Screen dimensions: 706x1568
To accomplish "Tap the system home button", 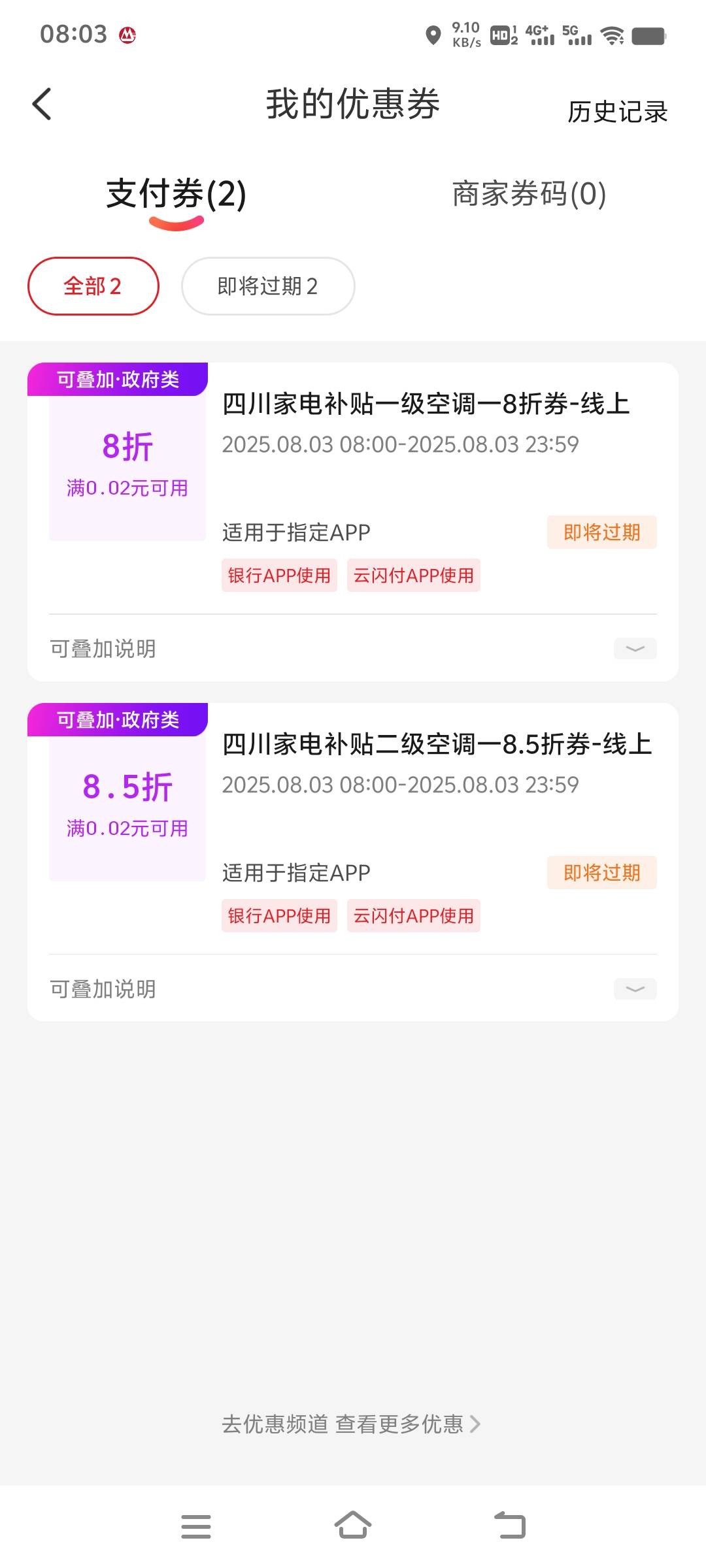I will click(x=353, y=1526).
